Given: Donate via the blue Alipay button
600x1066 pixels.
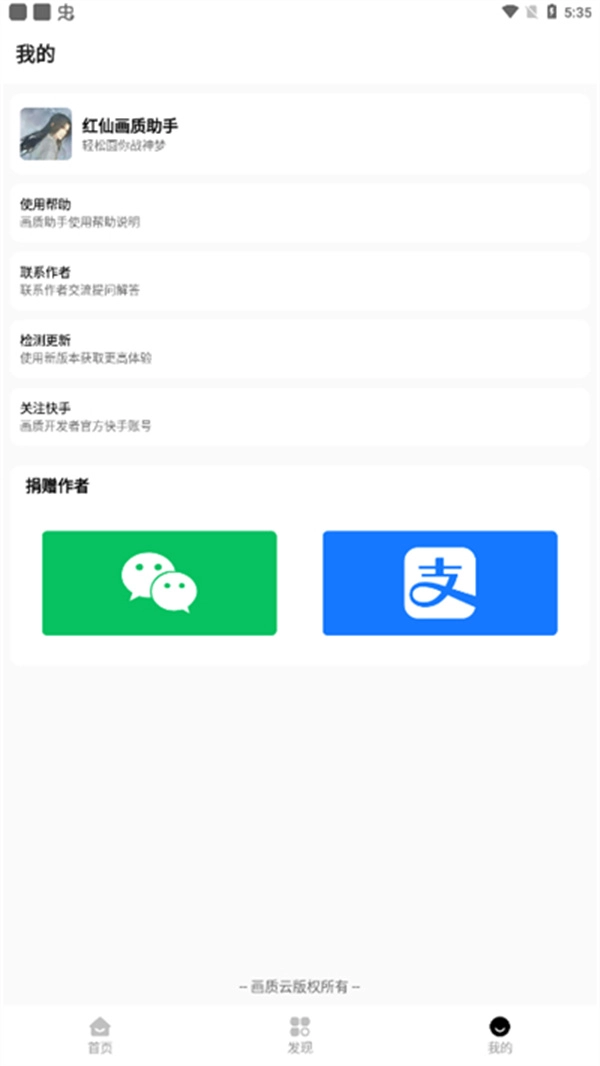Looking at the screenshot, I should pos(440,583).
